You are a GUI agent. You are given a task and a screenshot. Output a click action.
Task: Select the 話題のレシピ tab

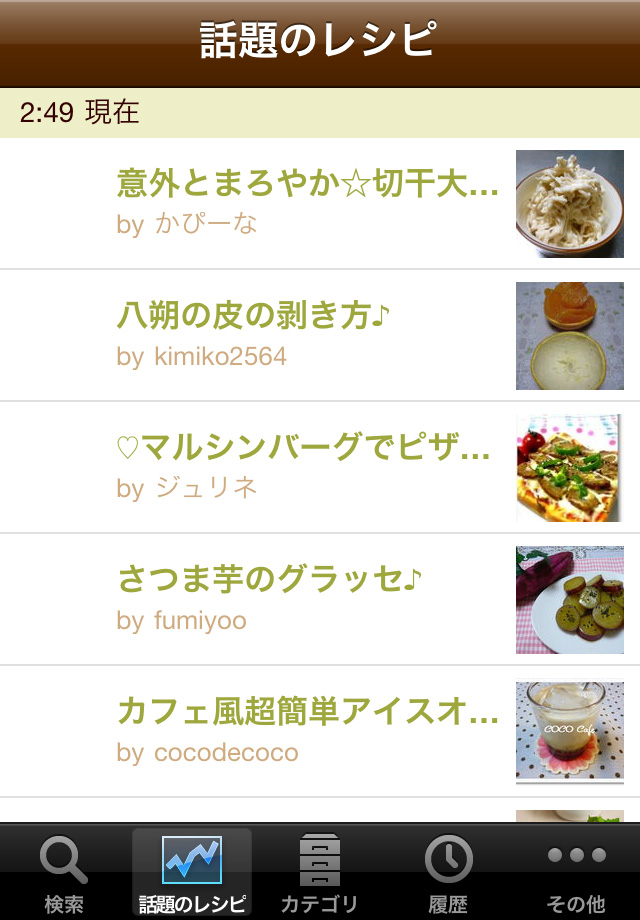pos(192,872)
